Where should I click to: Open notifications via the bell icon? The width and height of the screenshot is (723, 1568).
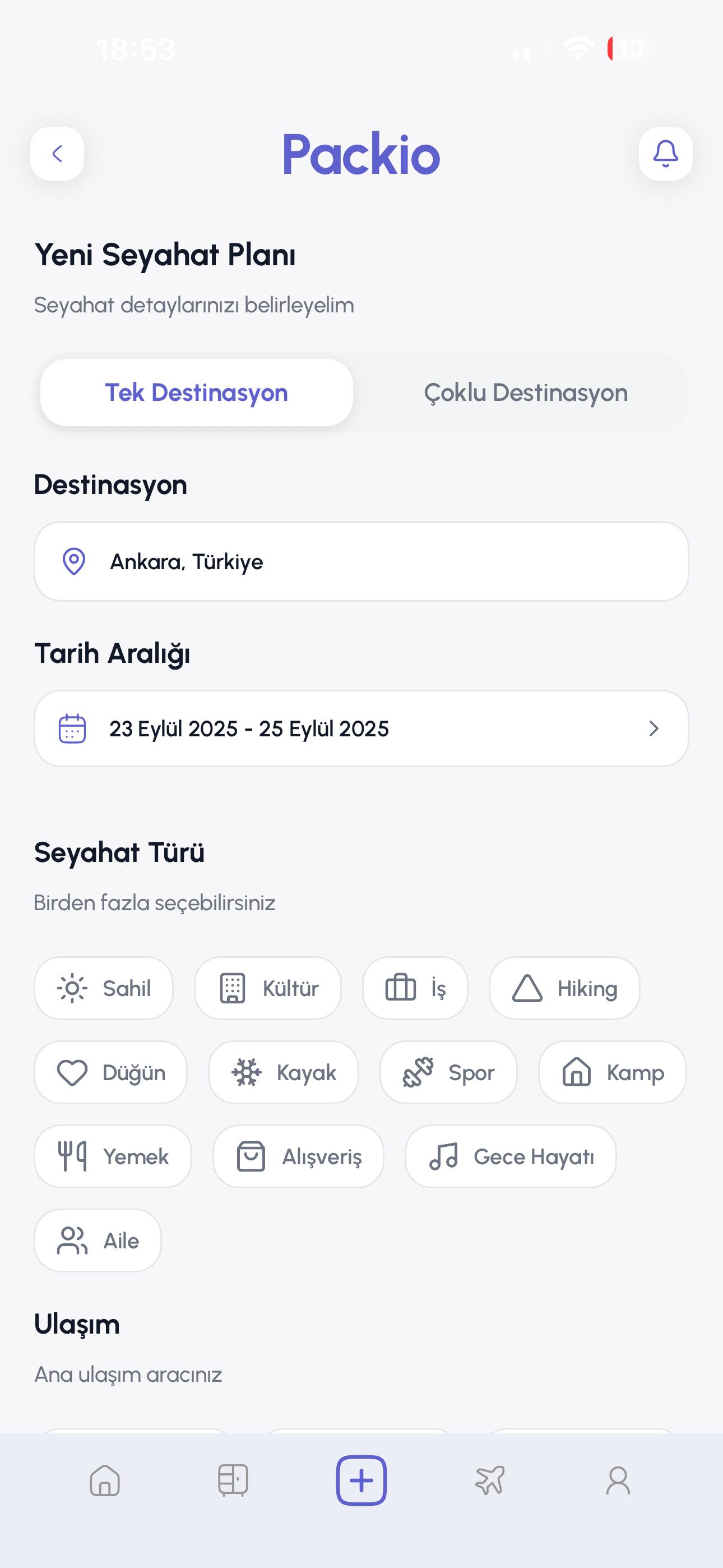(x=665, y=154)
